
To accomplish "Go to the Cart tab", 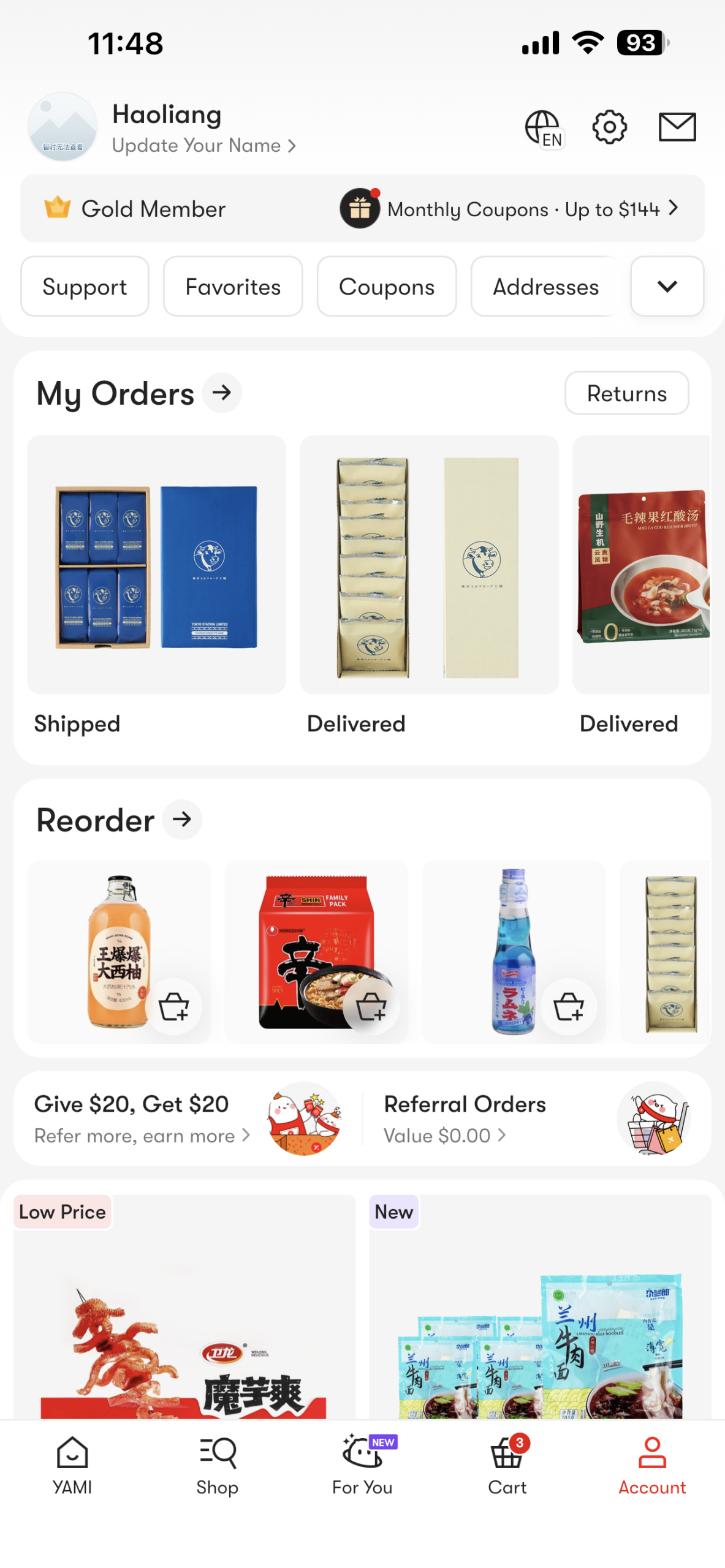I will pos(507,1464).
